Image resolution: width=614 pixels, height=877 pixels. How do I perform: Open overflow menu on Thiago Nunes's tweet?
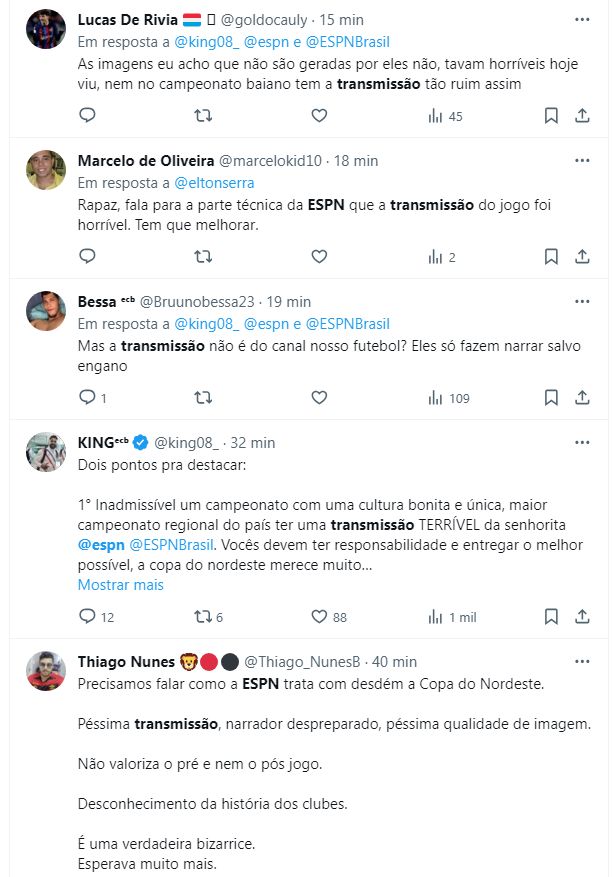point(582,662)
